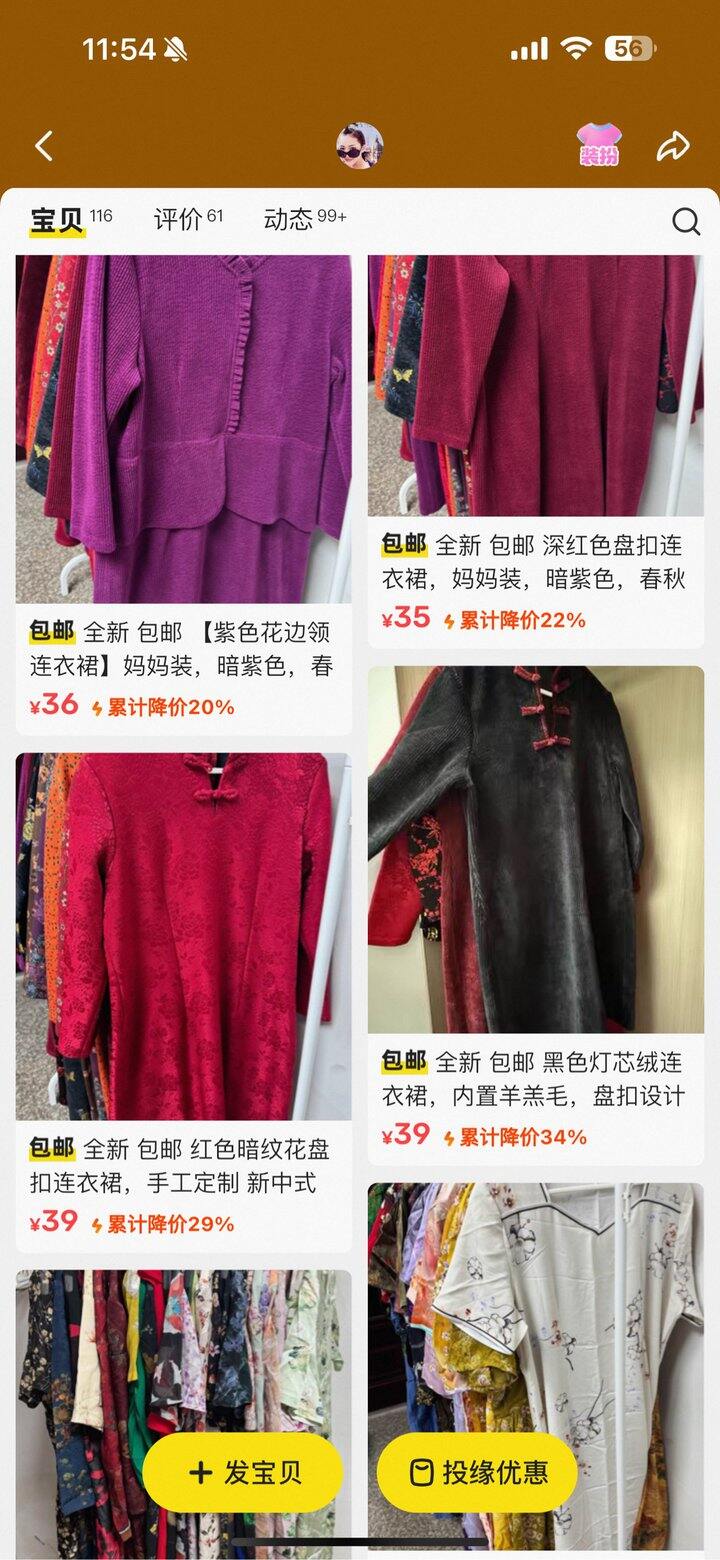Open the seller's profile avatar
The width and height of the screenshot is (720, 1560).
point(359,147)
